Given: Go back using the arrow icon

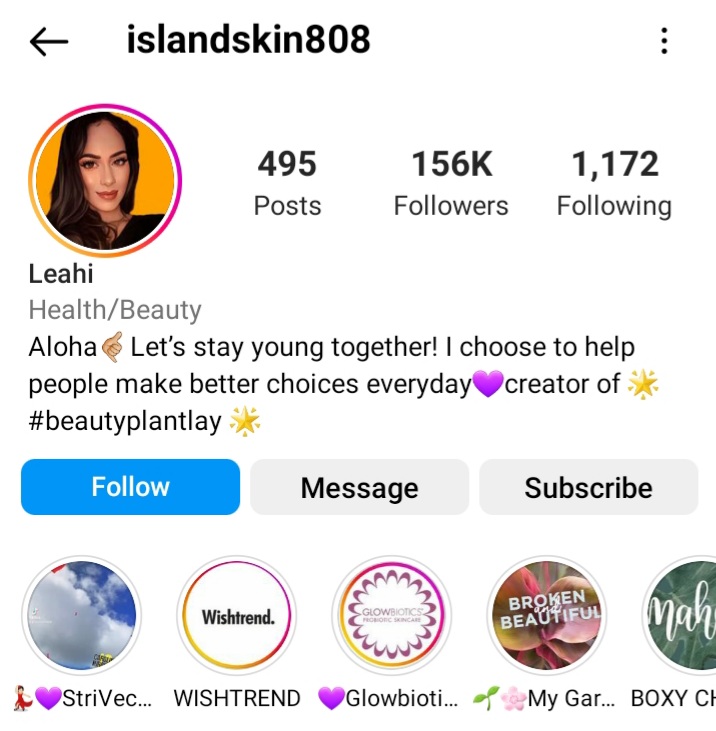Looking at the screenshot, I should click(x=49, y=41).
